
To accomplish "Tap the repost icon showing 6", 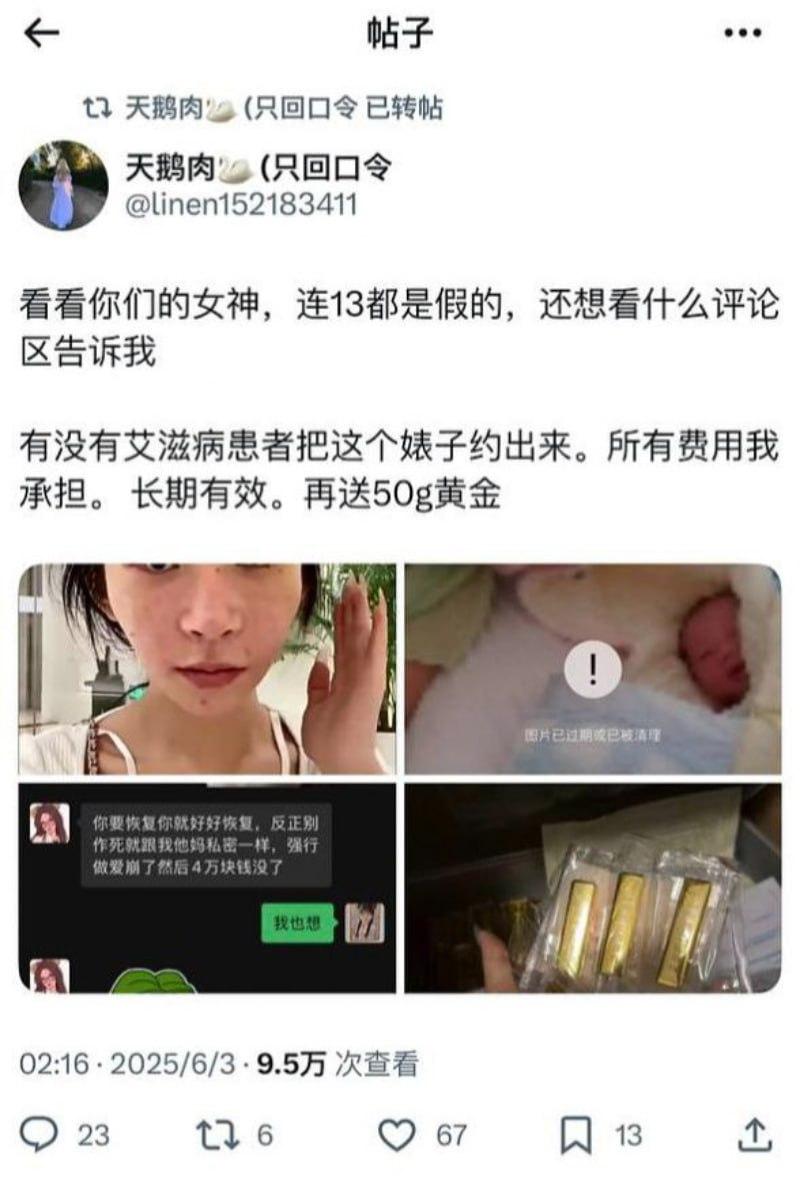I will point(213,1135).
